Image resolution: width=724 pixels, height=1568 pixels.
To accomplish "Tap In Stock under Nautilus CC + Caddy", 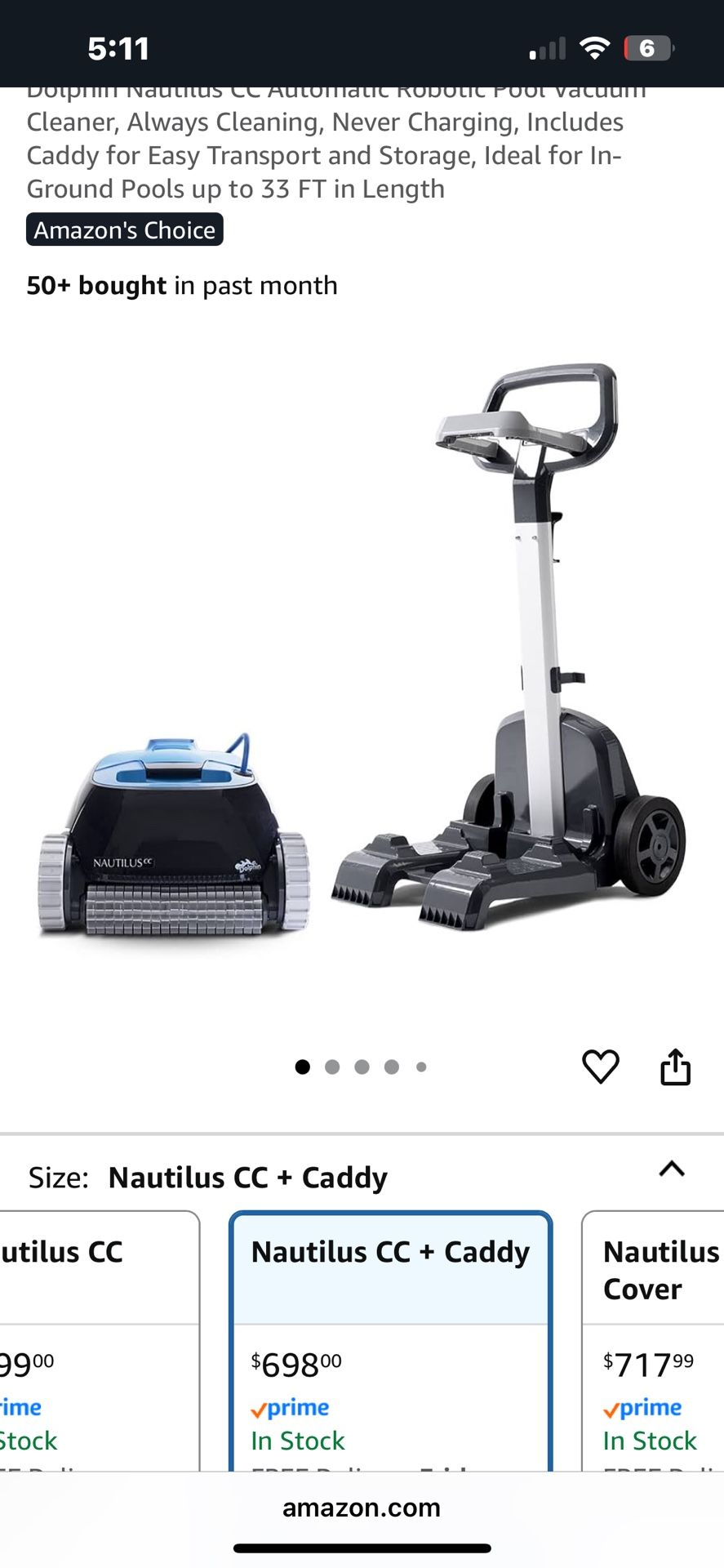I will coord(297,1441).
